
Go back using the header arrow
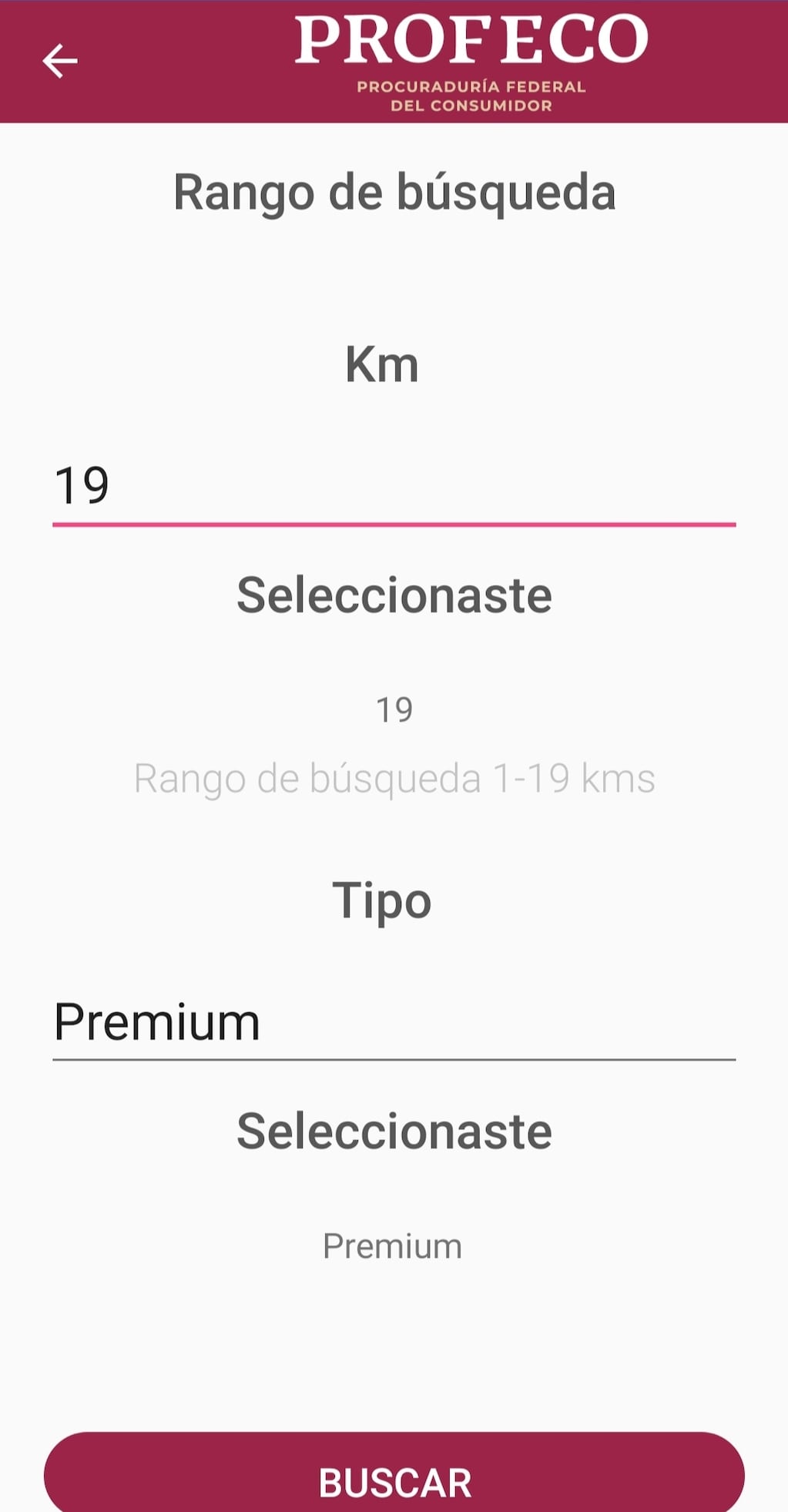(x=60, y=61)
